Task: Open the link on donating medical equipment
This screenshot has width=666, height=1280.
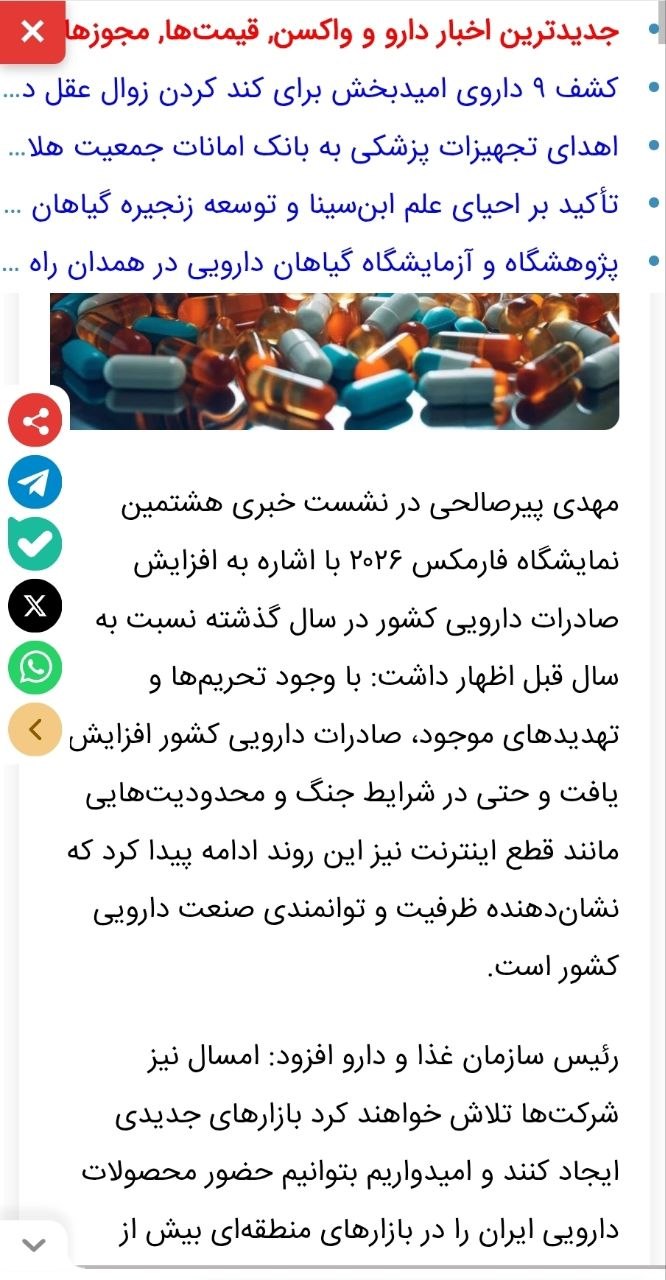Action: 312,148
